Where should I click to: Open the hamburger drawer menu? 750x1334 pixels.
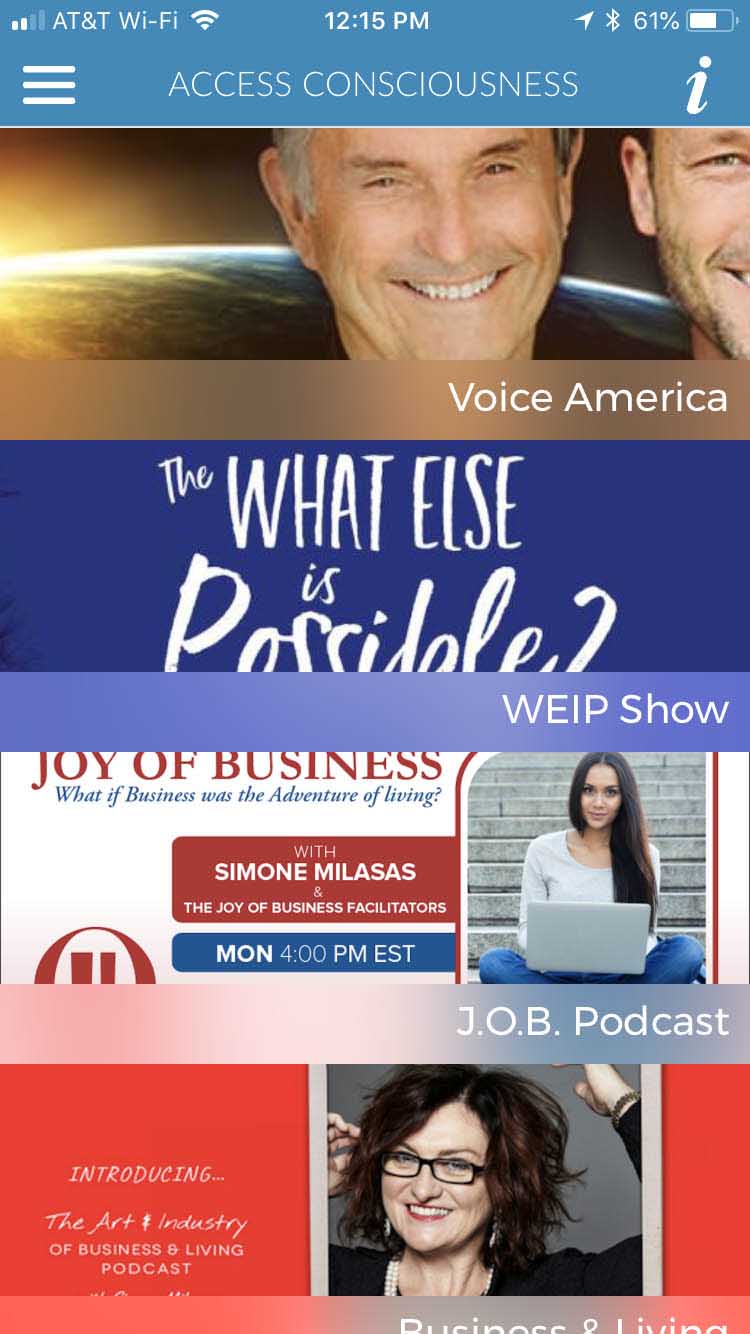pos(49,85)
